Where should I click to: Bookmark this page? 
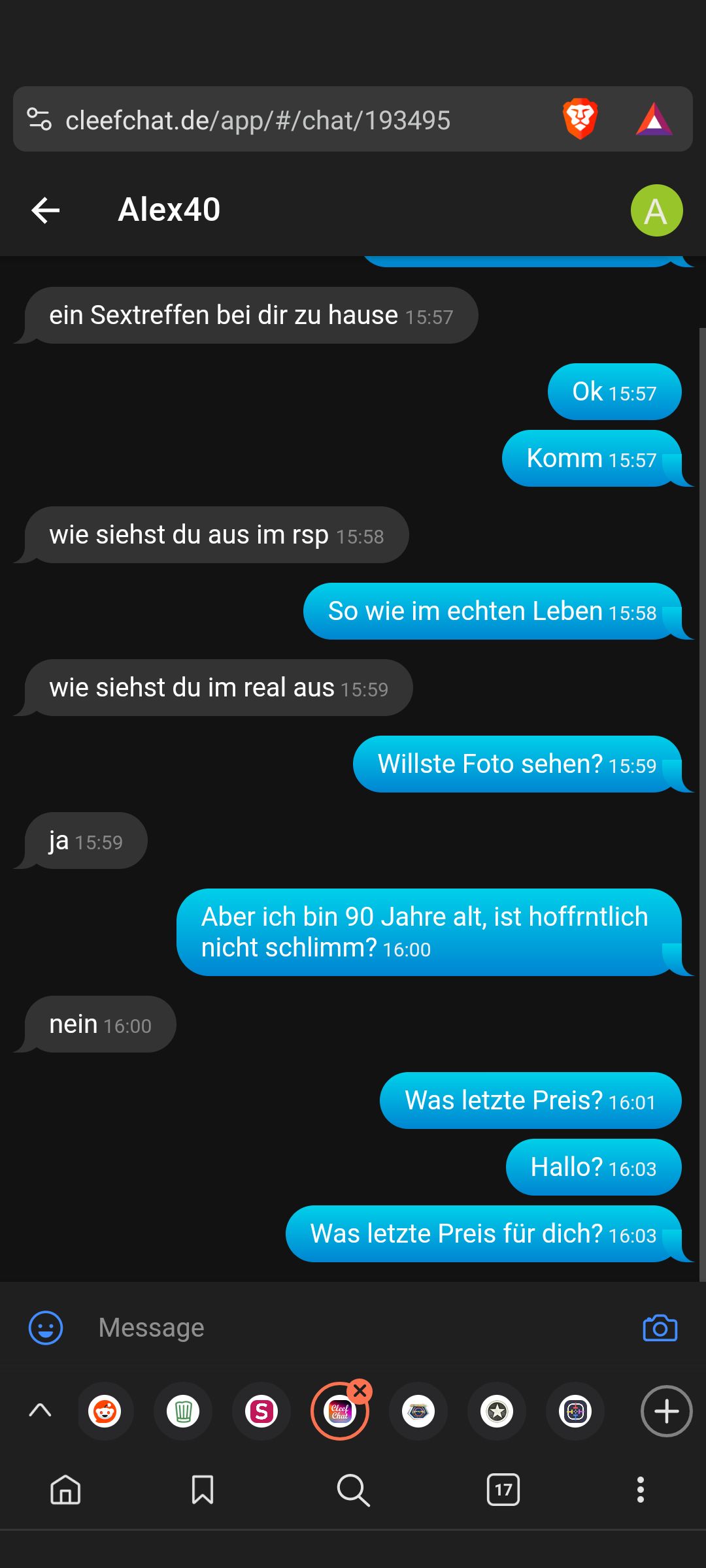tap(203, 1490)
